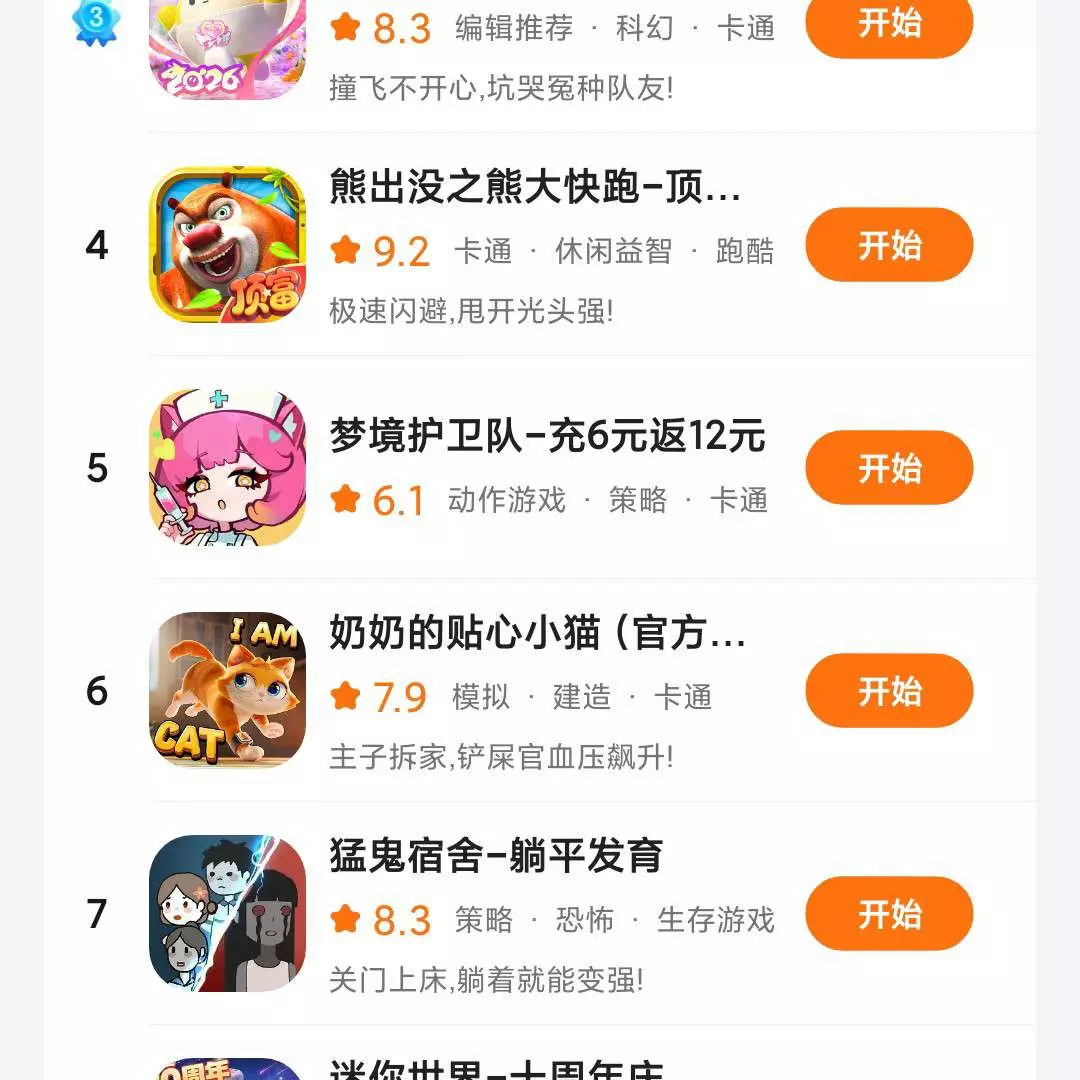This screenshot has width=1080, height=1080.
Task: View 奶奶的贴心小猫 game page
Action: (x=537, y=635)
